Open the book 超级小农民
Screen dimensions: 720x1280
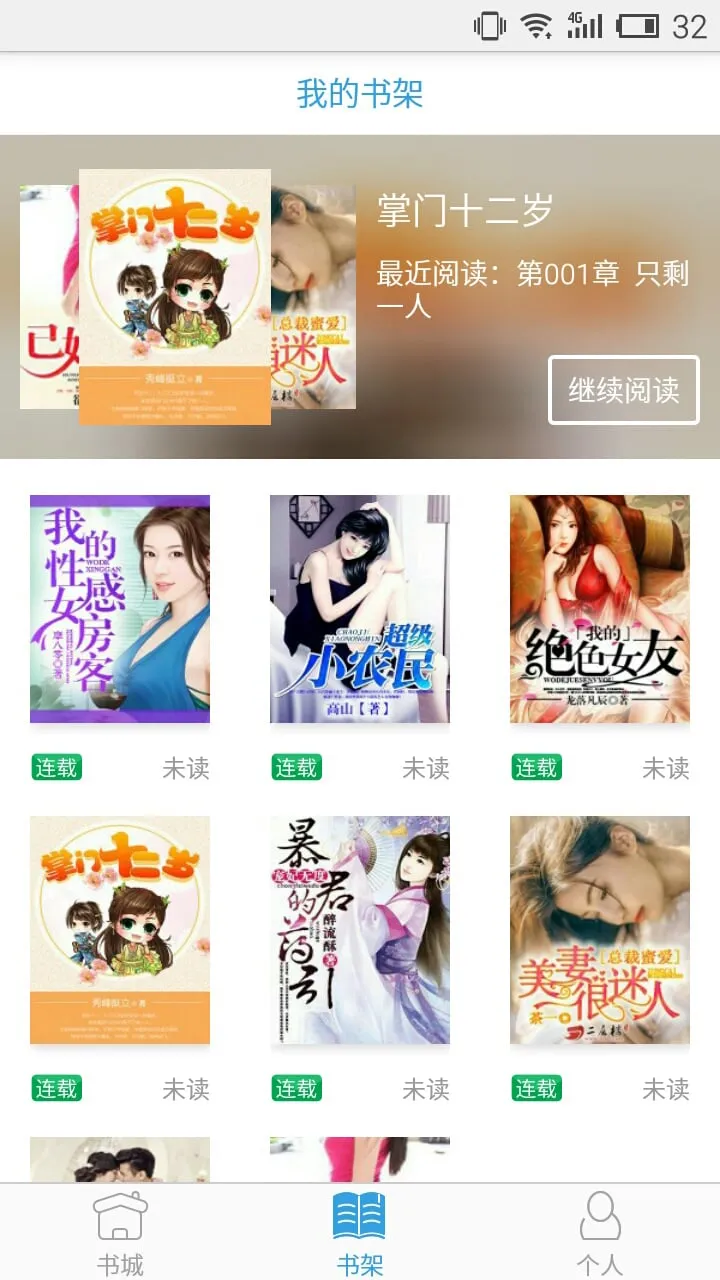pyautogui.click(x=360, y=609)
